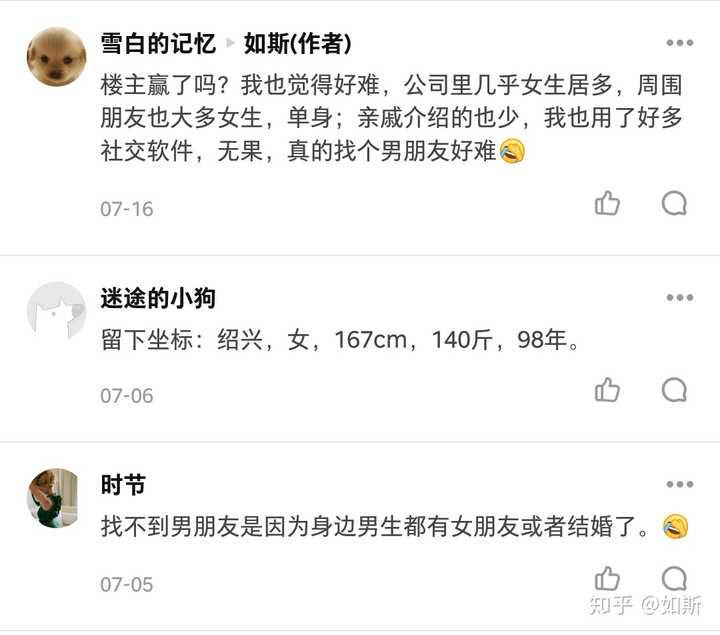The width and height of the screenshot is (720, 635).
Task: Reply to 迷途的小狗's comment
Action: tap(675, 390)
